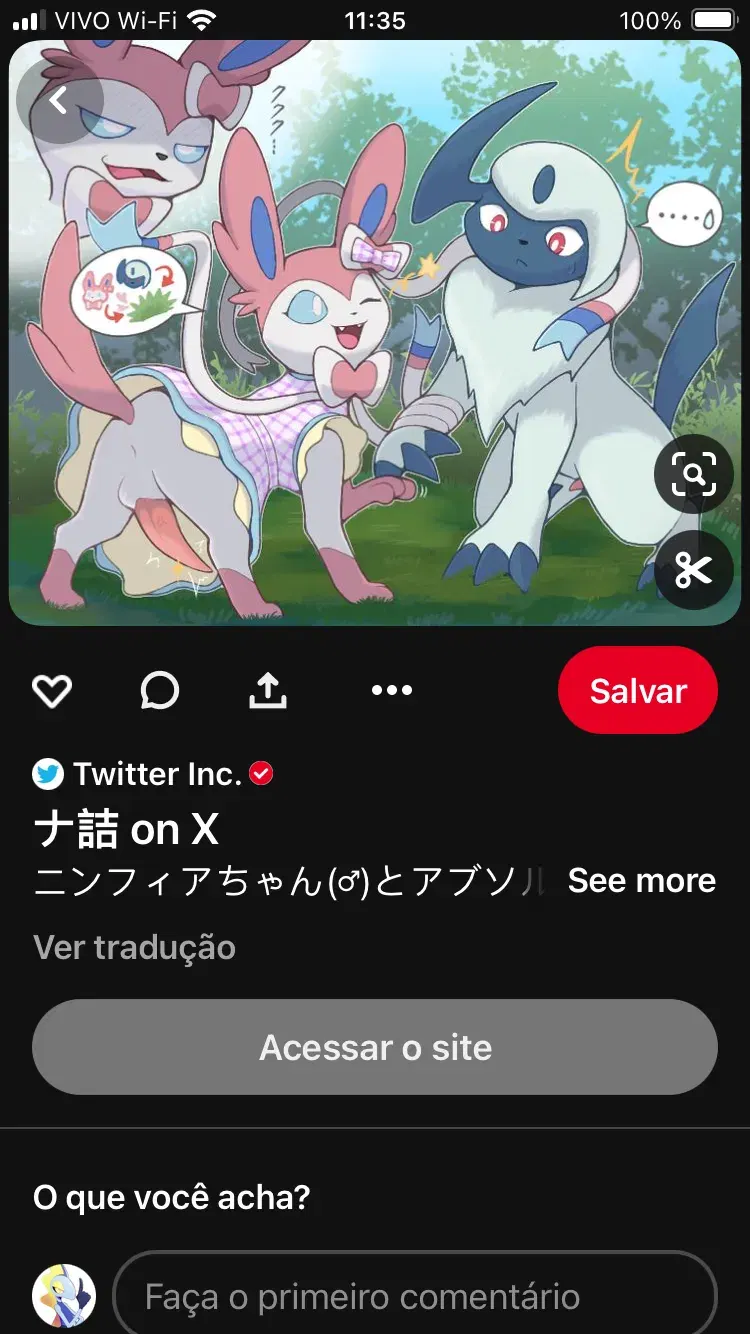Tap Ver tradução to translate
This screenshot has height=1334, width=750.
point(135,947)
